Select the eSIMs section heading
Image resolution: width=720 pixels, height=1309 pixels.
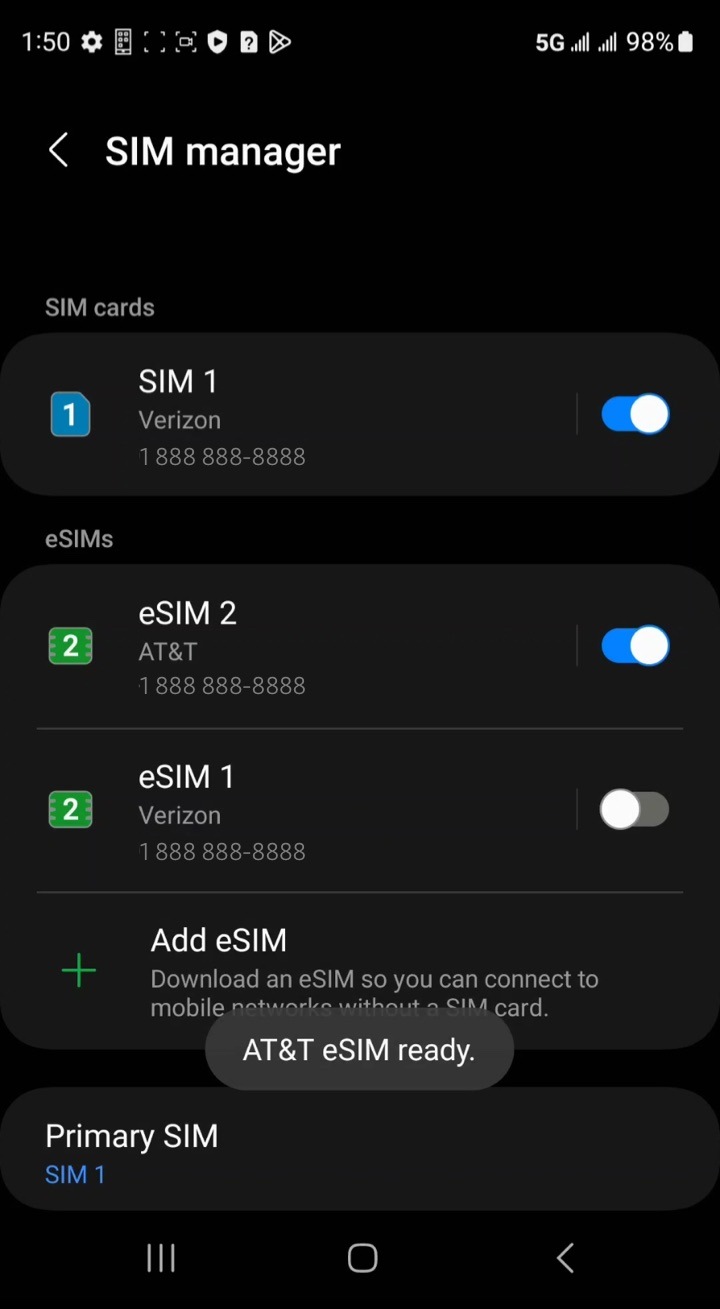click(x=79, y=539)
